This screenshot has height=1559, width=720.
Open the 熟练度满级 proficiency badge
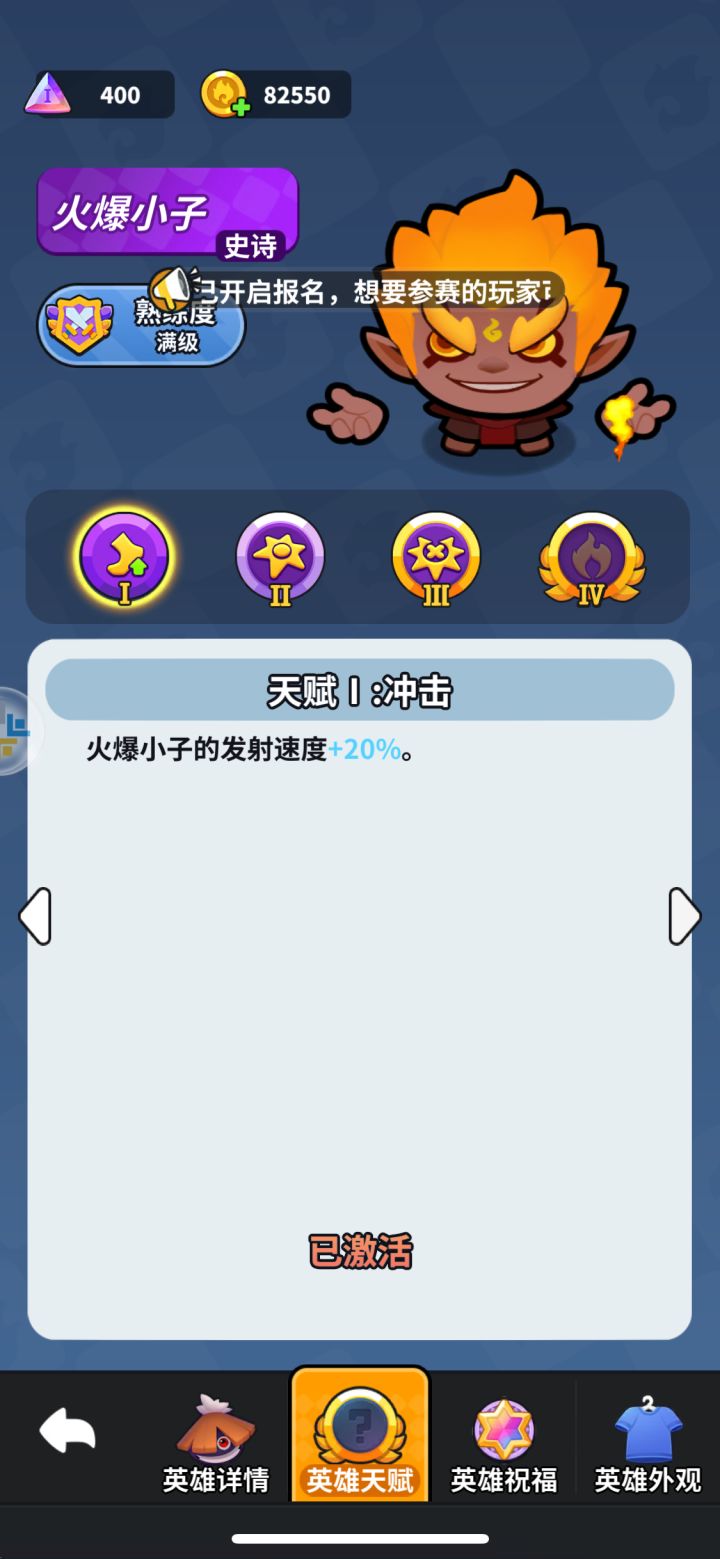click(140, 327)
